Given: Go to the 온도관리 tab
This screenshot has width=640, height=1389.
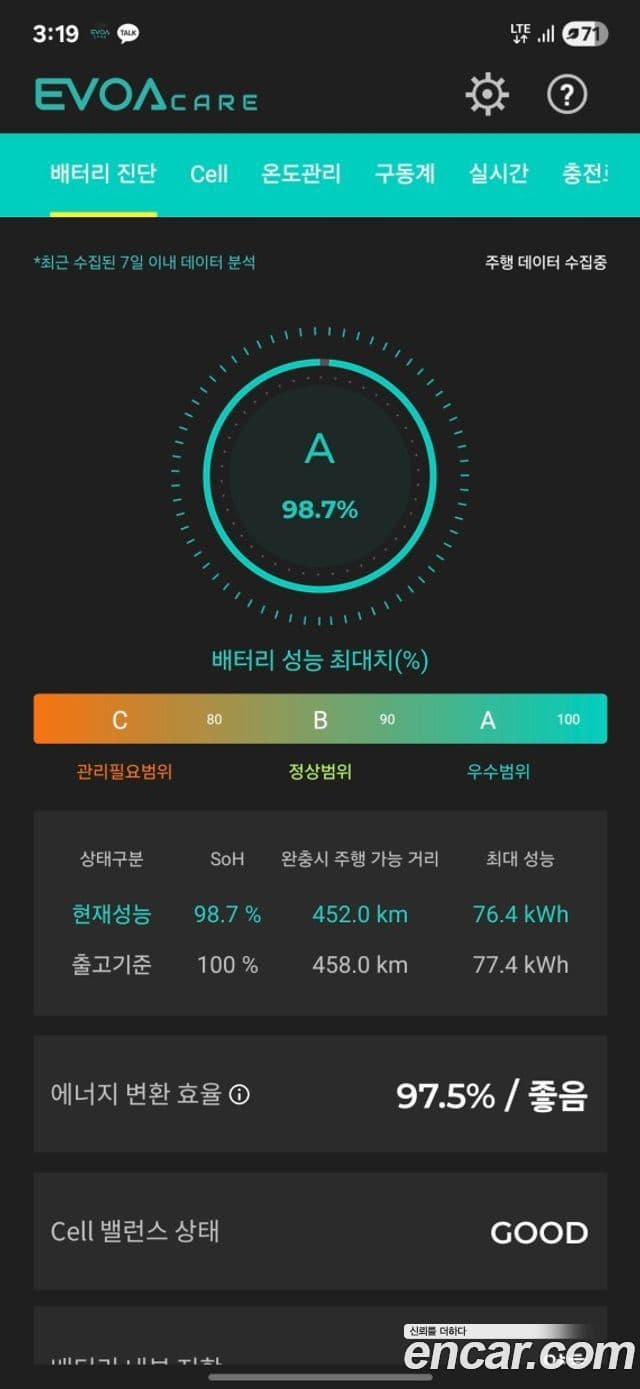Looking at the screenshot, I should (301, 174).
